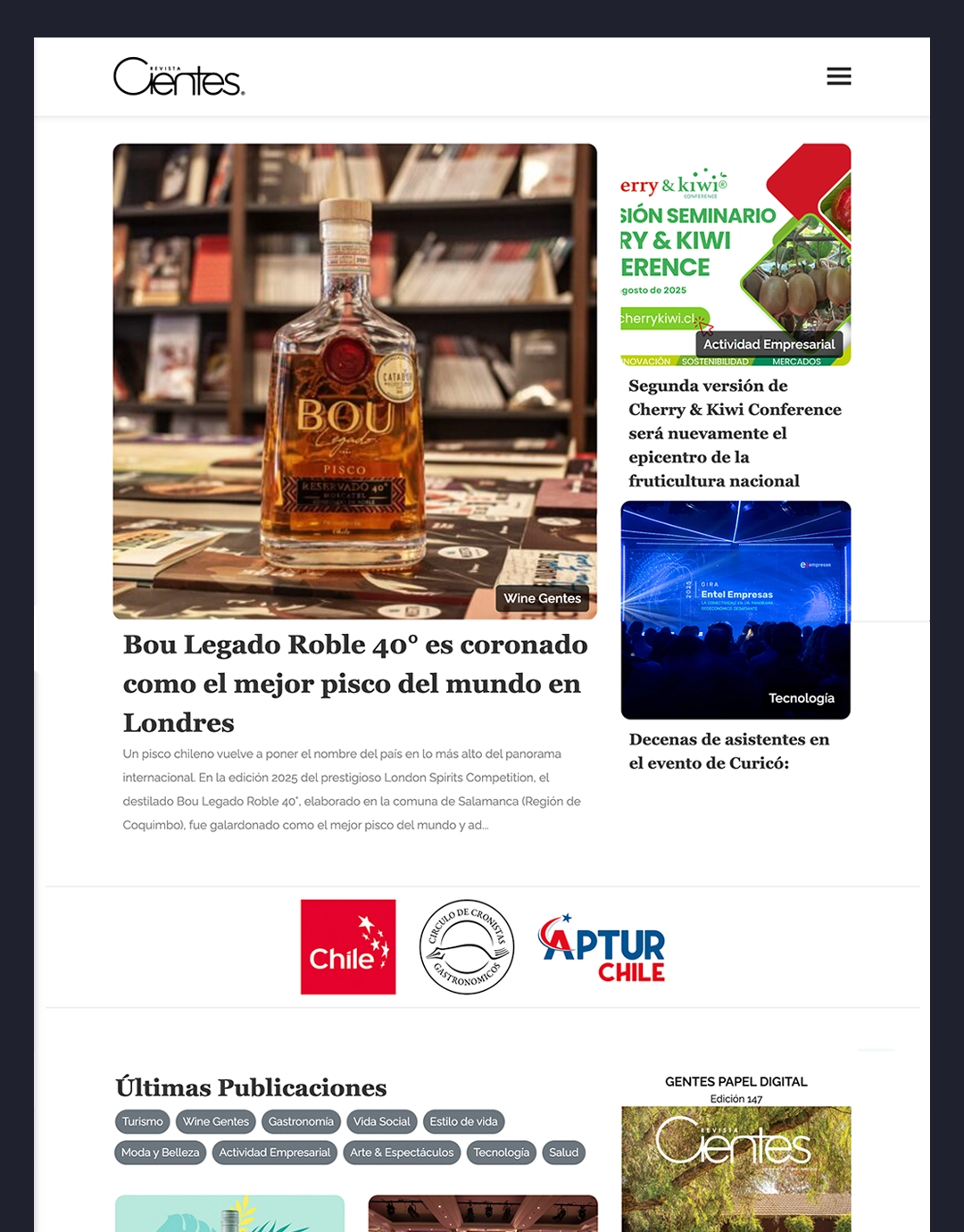
Task: Click the APTUR Chile logo
Action: 601,947
